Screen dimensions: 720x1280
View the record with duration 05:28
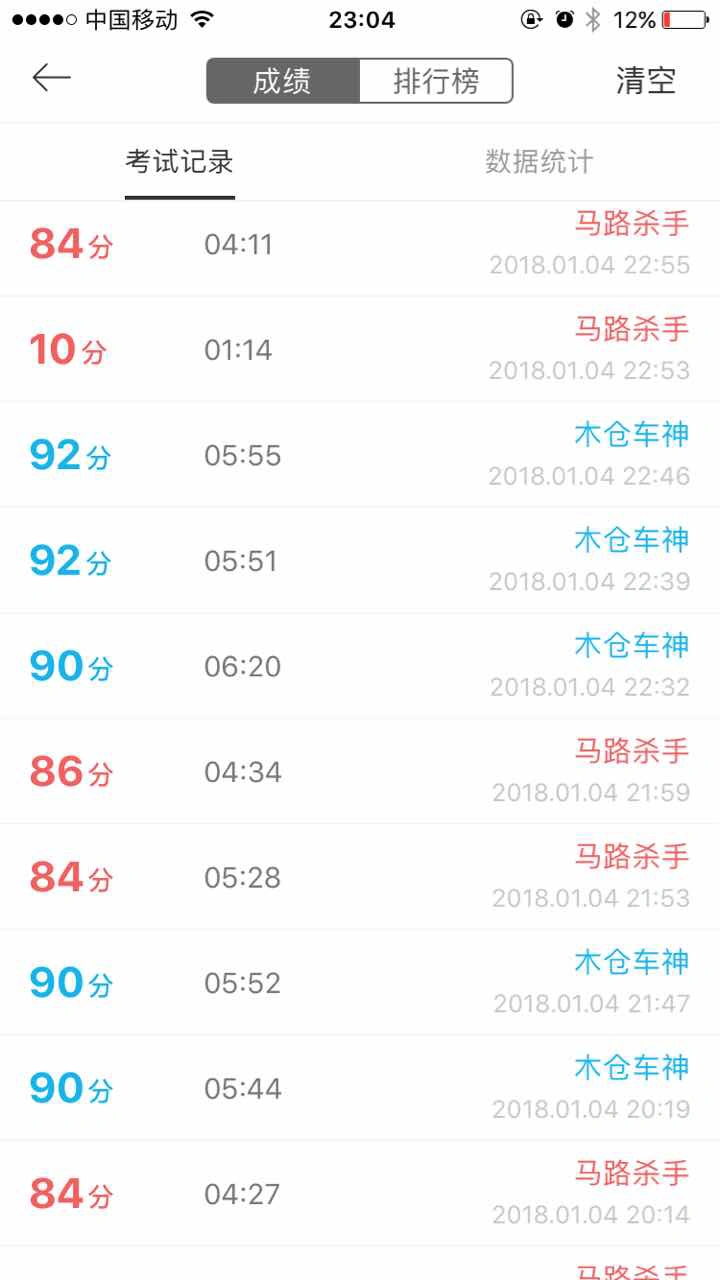coord(360,877)
